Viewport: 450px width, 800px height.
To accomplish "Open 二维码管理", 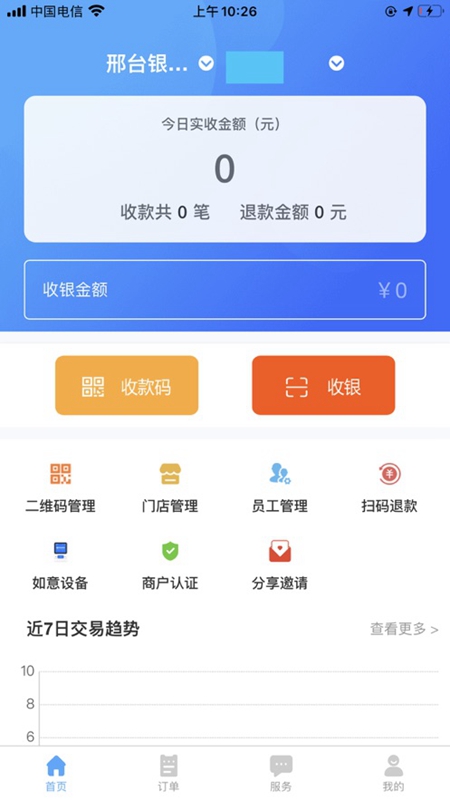I will [x=61, y=487].
